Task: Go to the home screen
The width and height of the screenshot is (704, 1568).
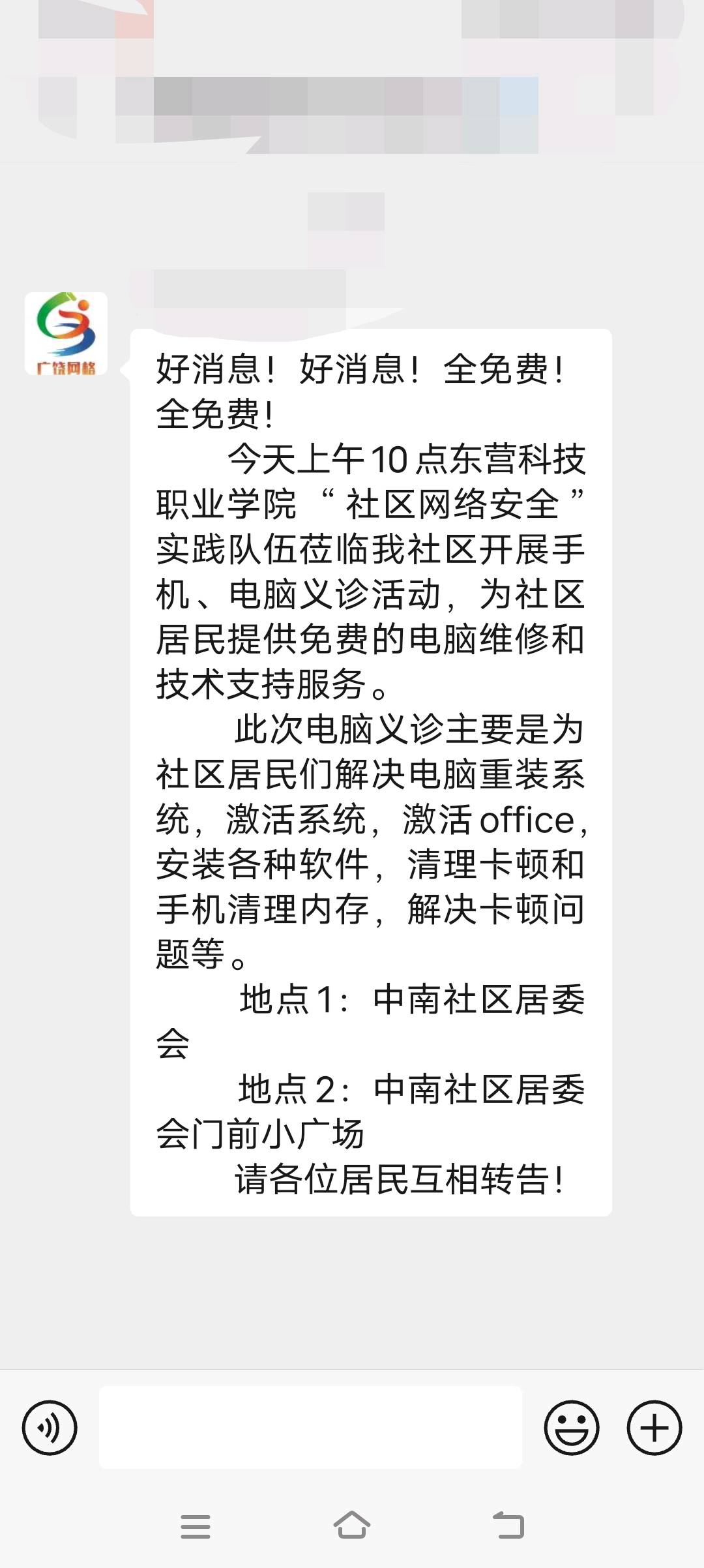Action: pyautogui.click(x=352, y=1525)
